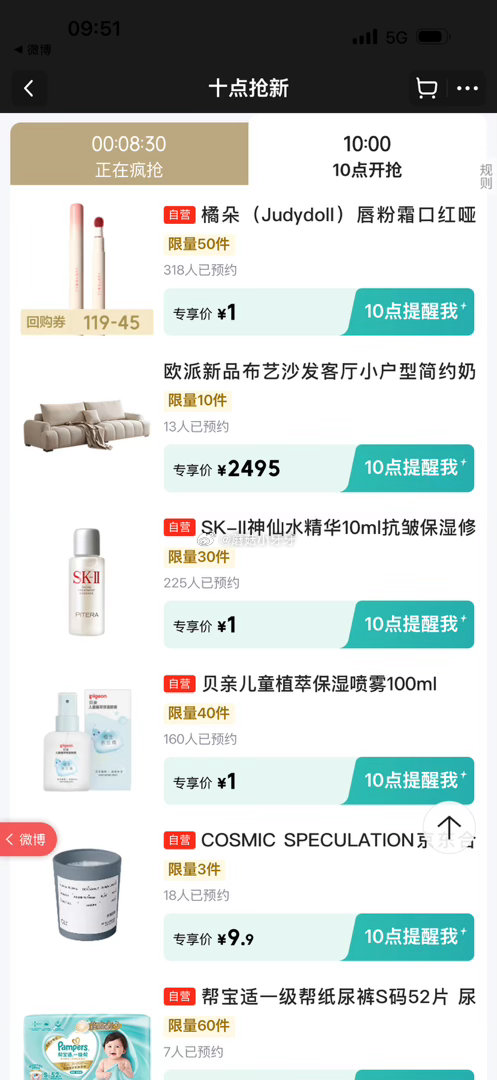Switch to the 正在疯抢 tab
The height and width of the screenshot is (1080, 497).
129,154
